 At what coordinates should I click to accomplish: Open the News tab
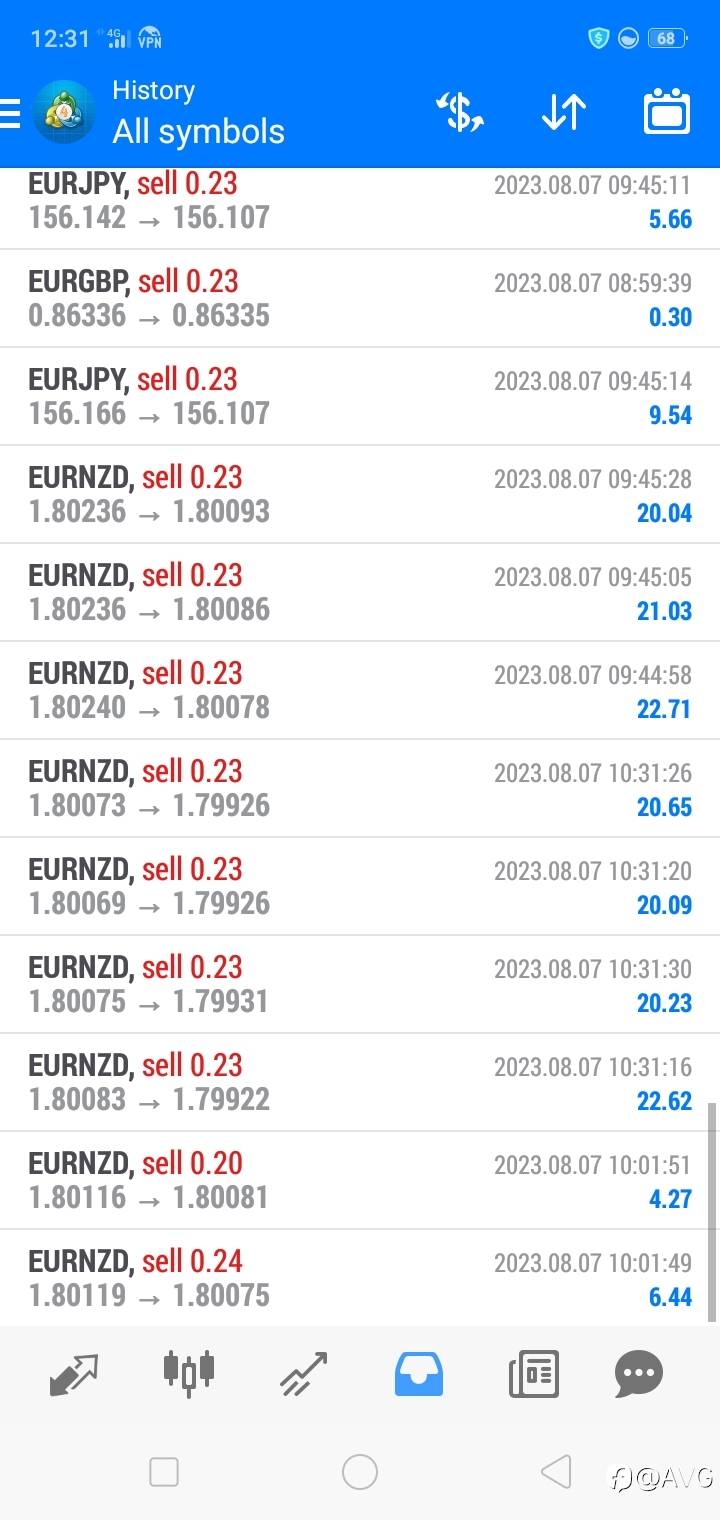tap(533, 1374)
